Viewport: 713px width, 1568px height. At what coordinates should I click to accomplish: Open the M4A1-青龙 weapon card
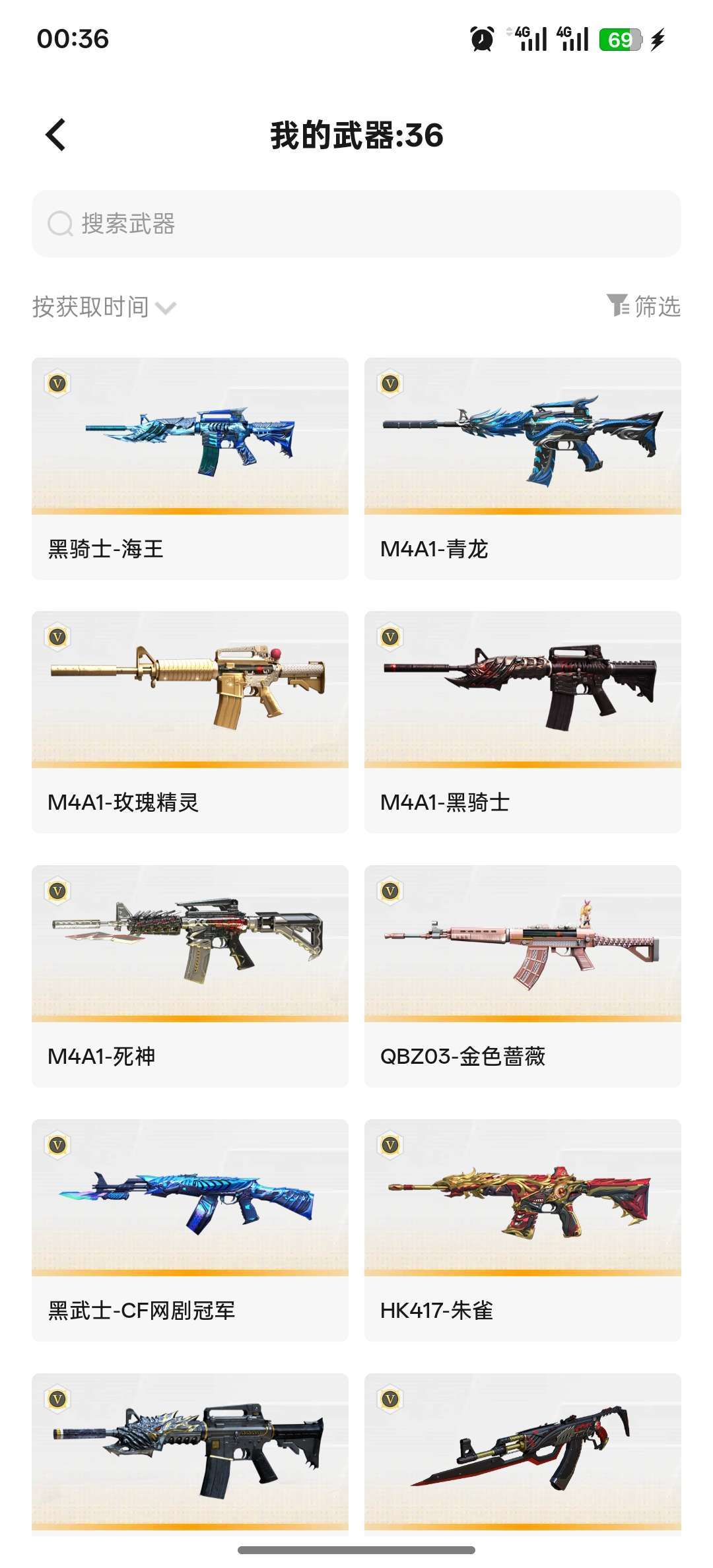(523, 469)
